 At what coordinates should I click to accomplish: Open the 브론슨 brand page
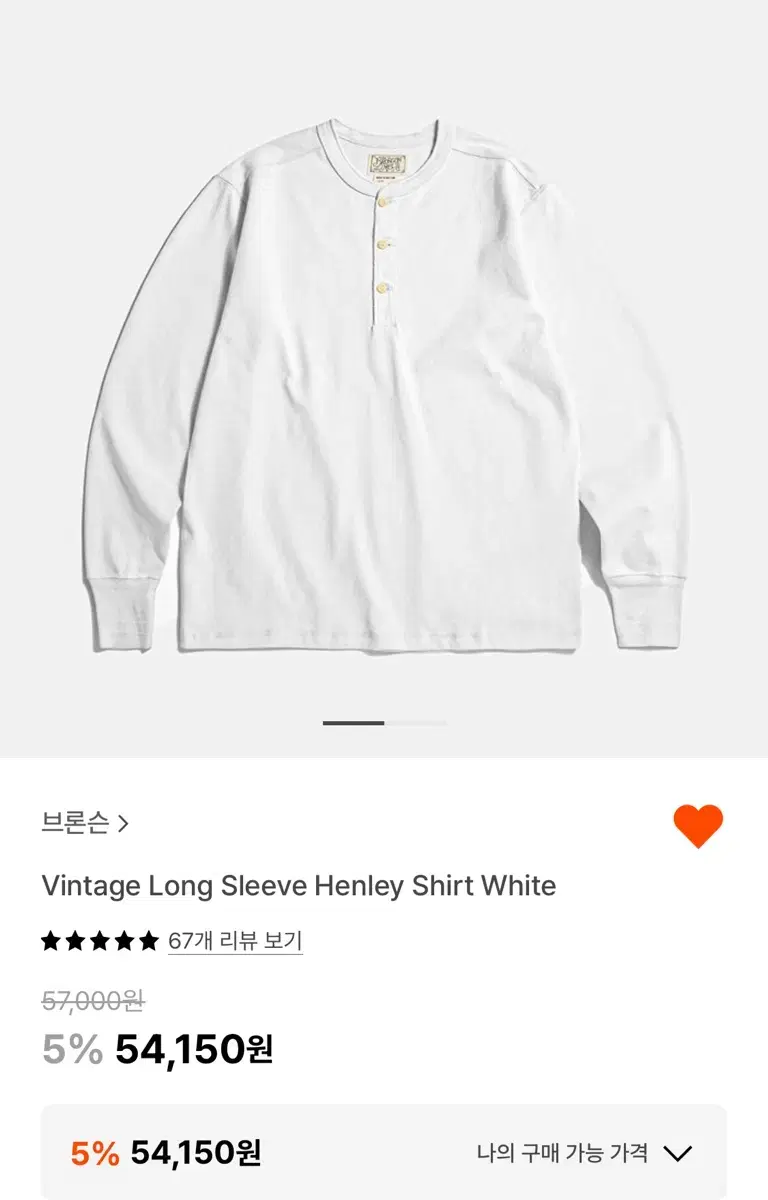(x=85, y=823)
